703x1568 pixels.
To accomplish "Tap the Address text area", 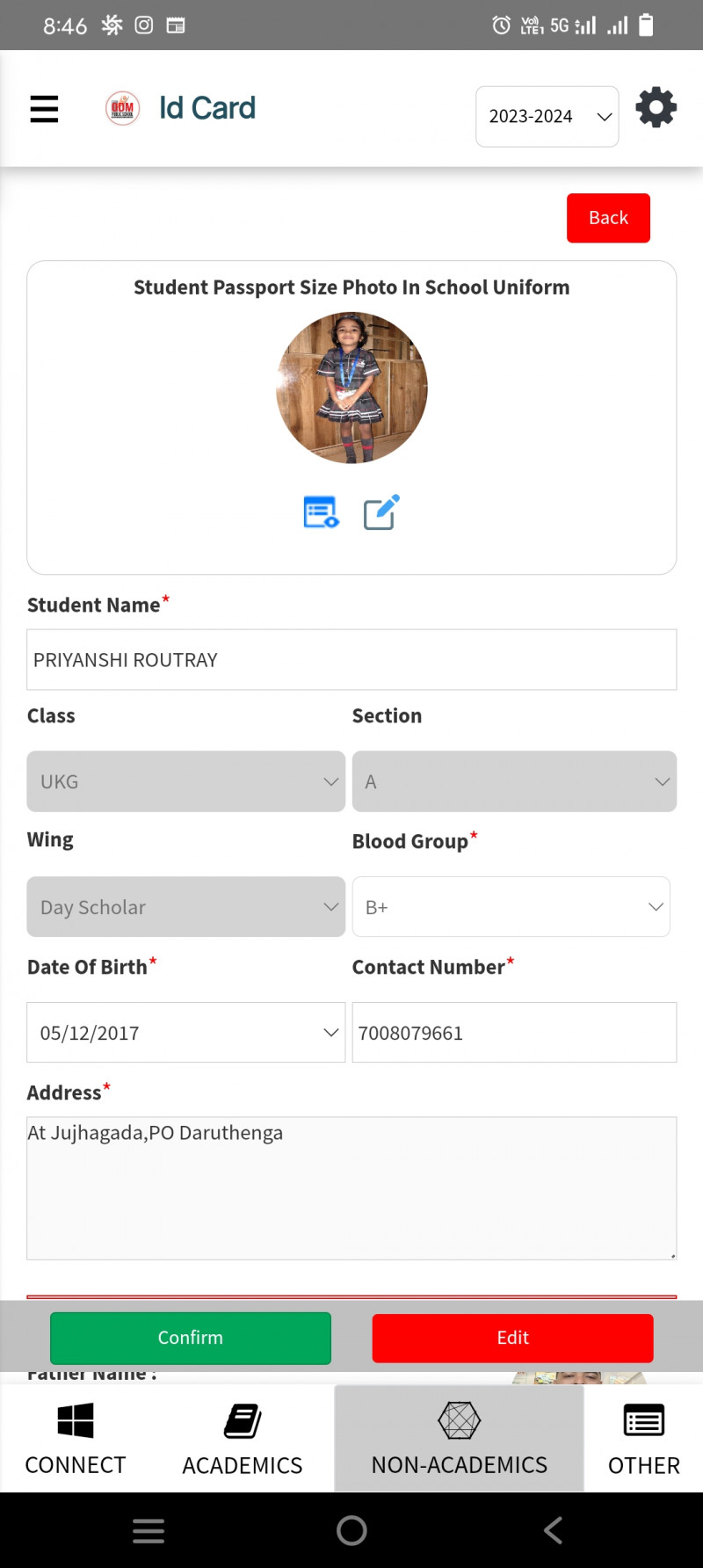I will [351, 1188].
